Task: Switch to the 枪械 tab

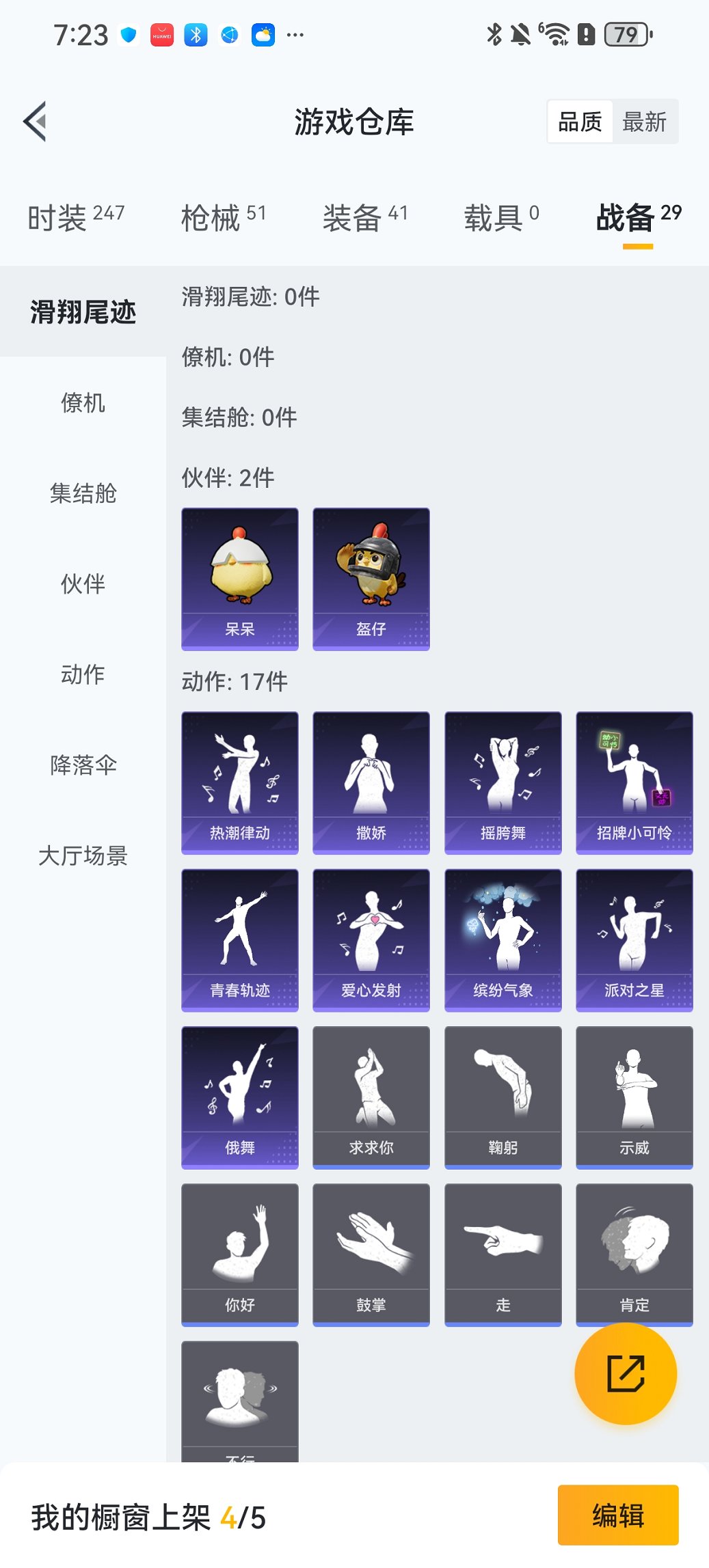Action: click(x=223, y=217)
